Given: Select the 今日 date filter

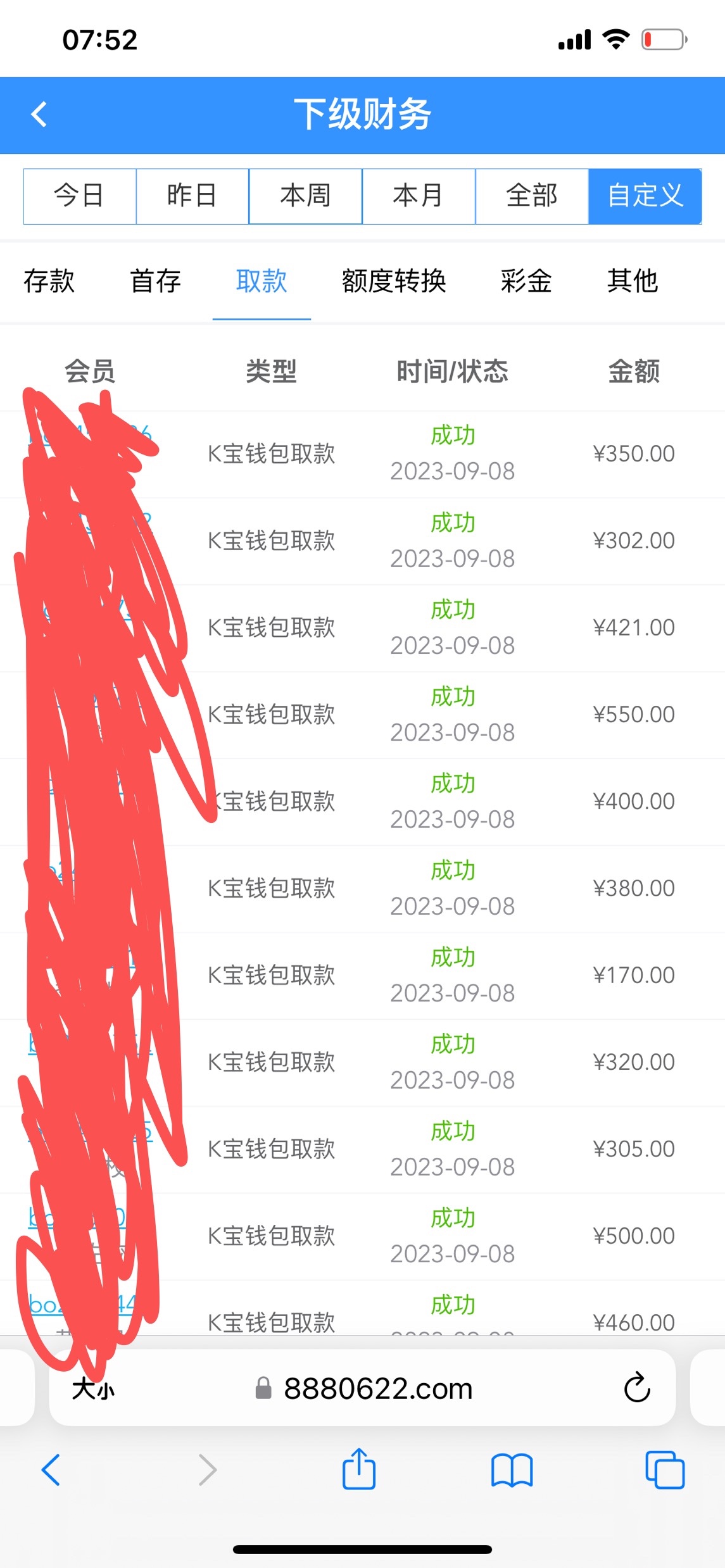Looking at the screenshot, I should 80,196.
